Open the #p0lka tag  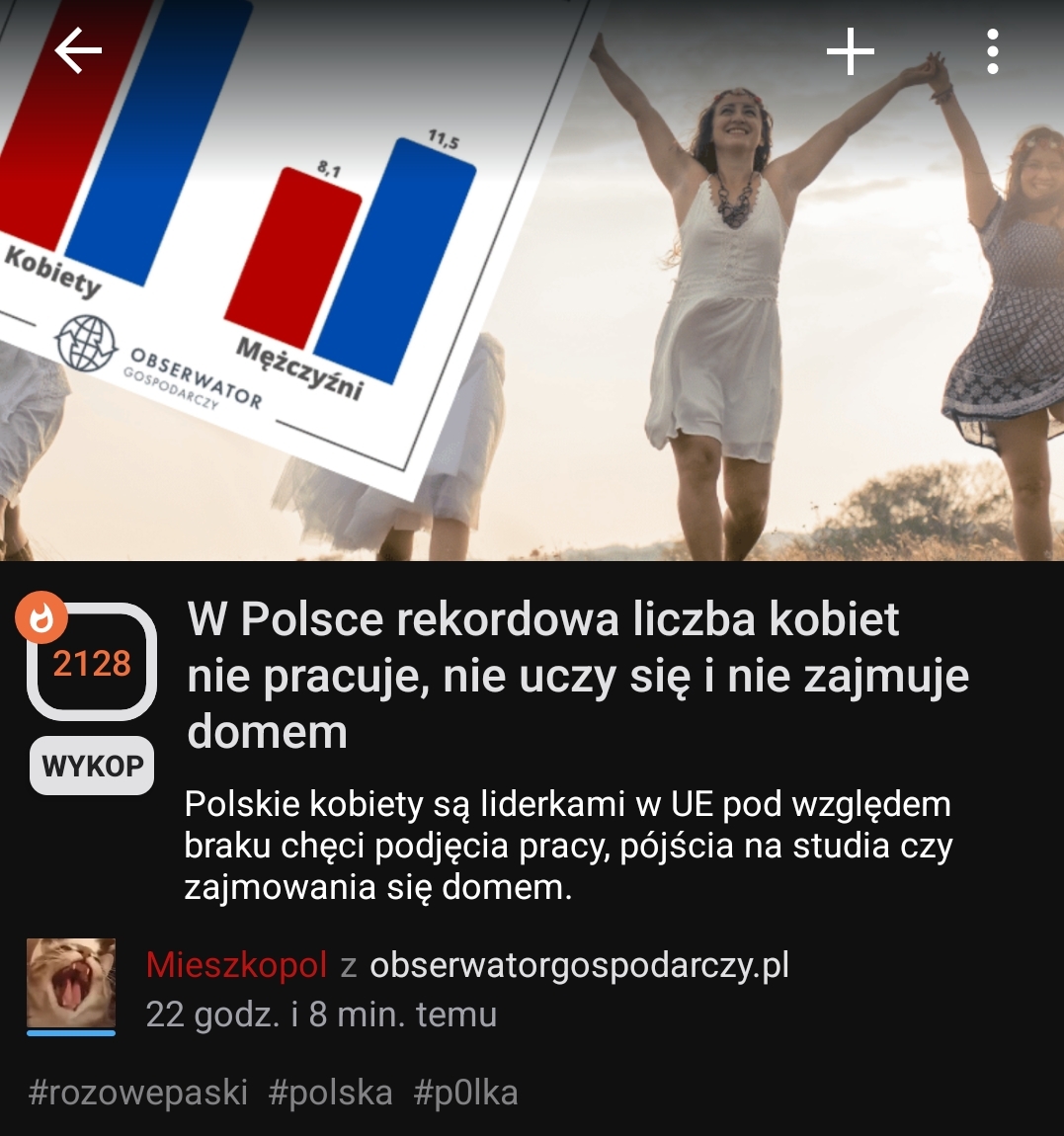[x=465, y=1093]
